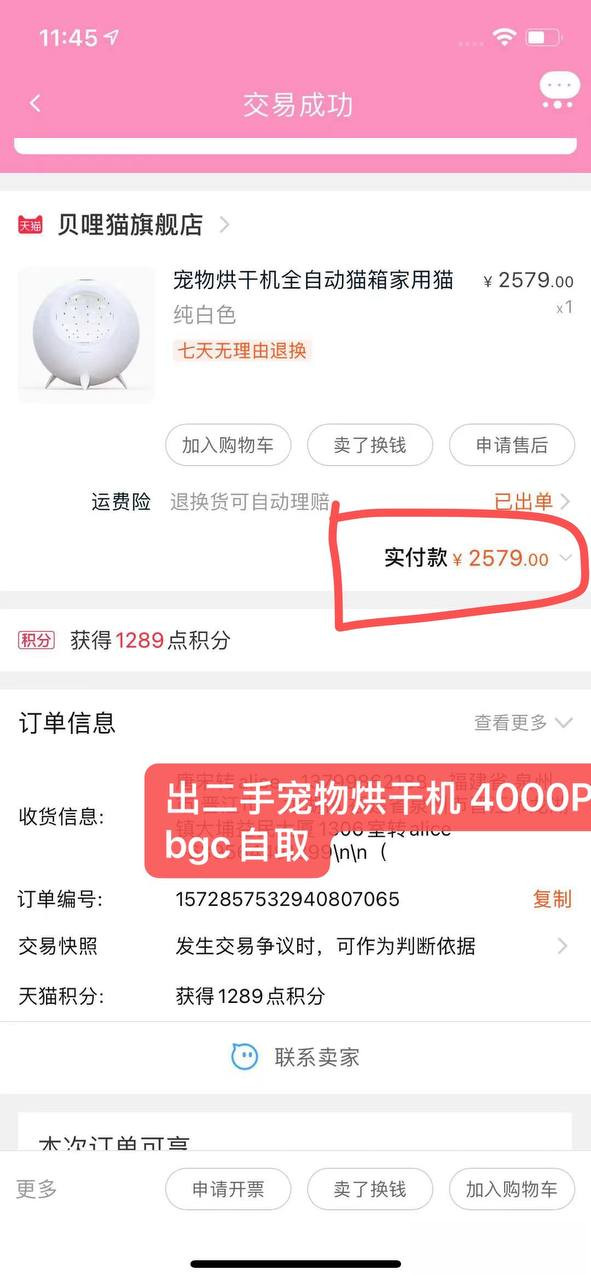
Task: Open the chat bubble messages icon
Action: tap(559, 92)
